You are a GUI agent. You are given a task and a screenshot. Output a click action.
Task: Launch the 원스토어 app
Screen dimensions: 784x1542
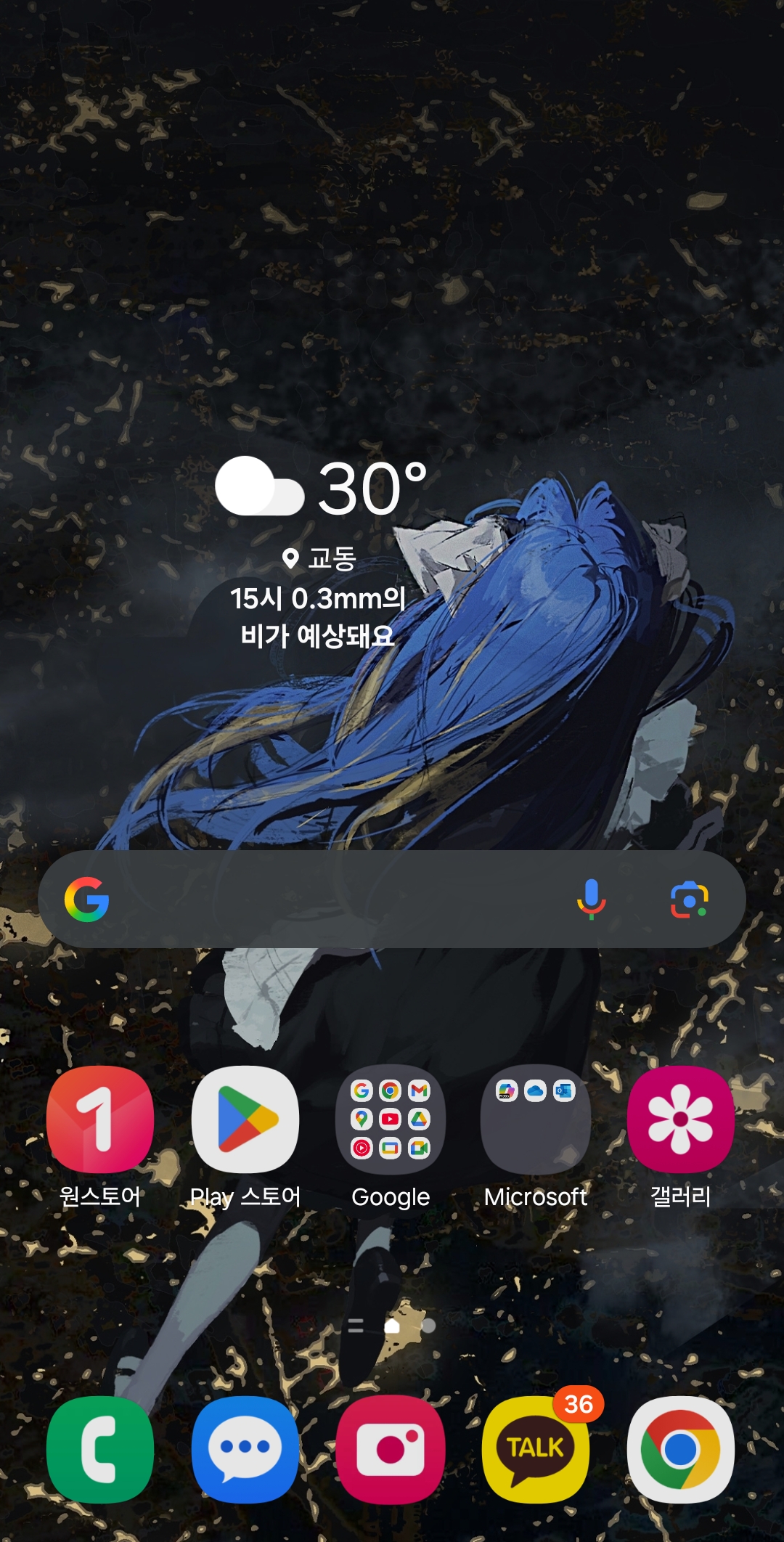click(x=100, y=1119)
